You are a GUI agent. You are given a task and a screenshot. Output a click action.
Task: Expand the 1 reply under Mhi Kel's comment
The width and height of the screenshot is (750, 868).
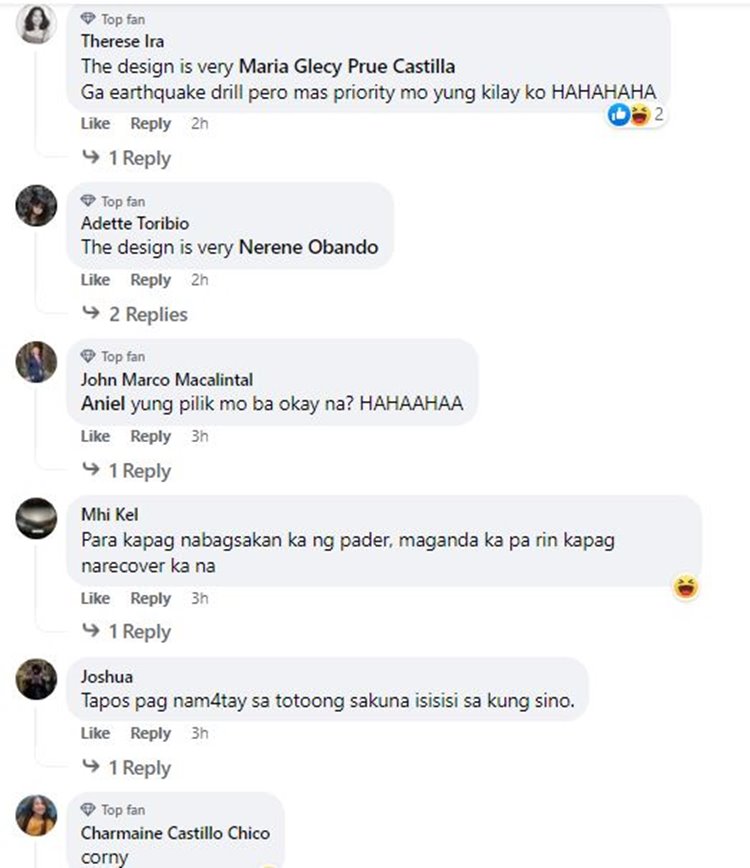139,632
